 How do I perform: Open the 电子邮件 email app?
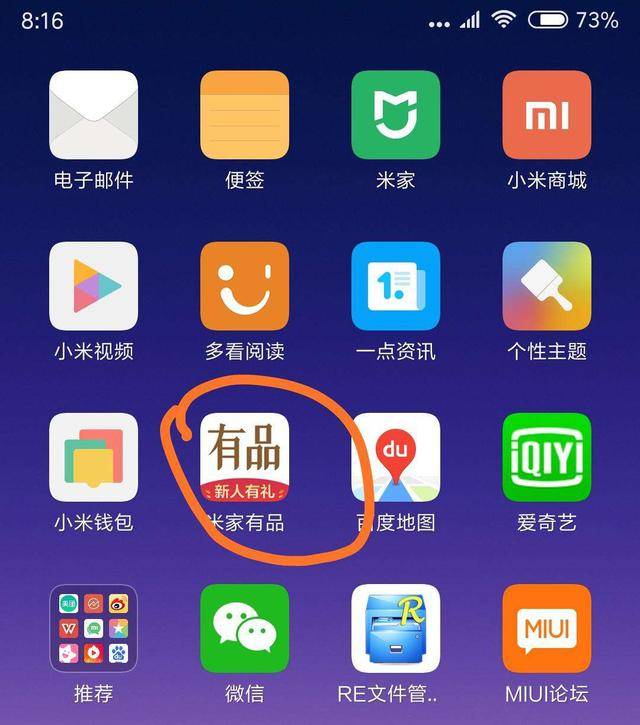pos(93,115)
